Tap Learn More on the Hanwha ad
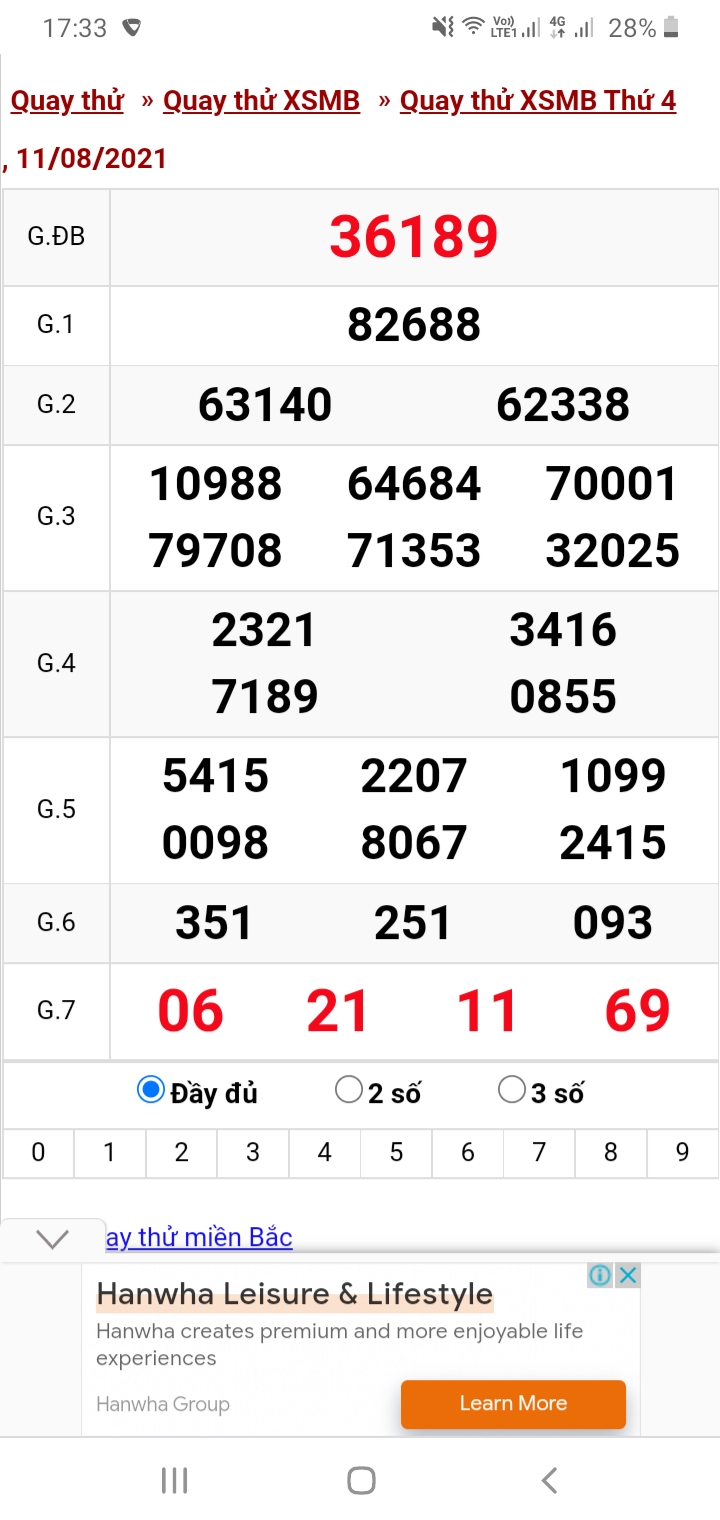This screenshot has height=1520, width=720. coord(513,1404)
